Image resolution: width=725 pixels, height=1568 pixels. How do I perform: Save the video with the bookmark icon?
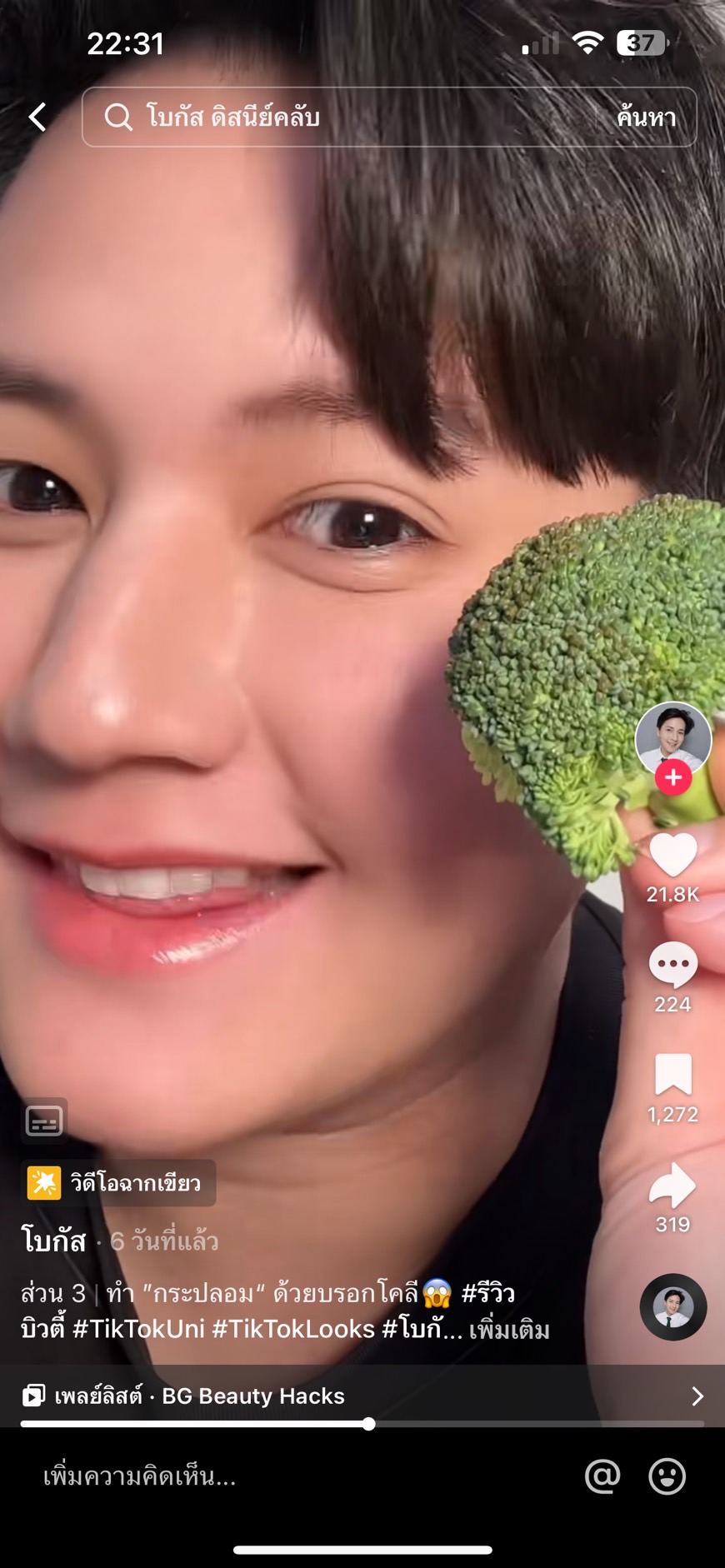coord(673,1075)
